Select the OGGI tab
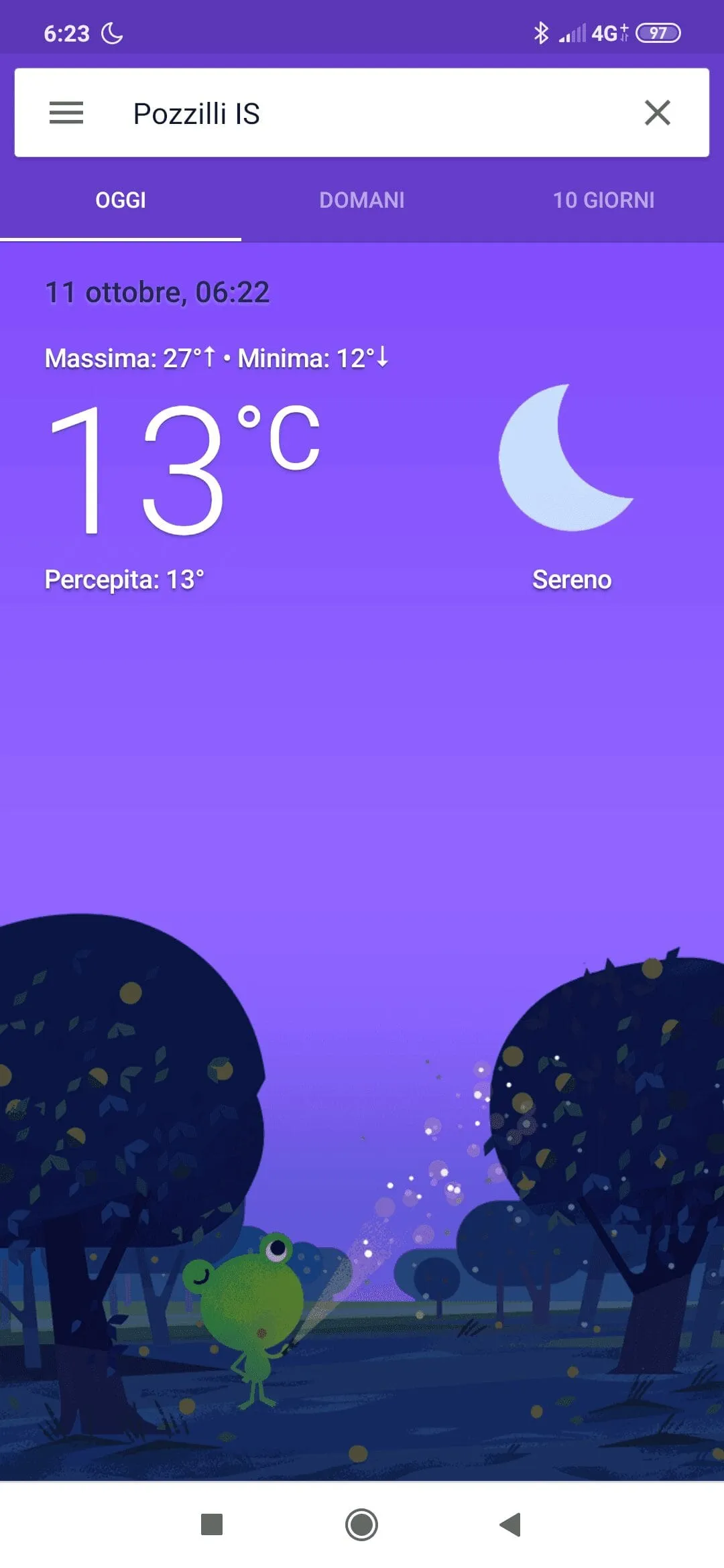 (121, 200)
